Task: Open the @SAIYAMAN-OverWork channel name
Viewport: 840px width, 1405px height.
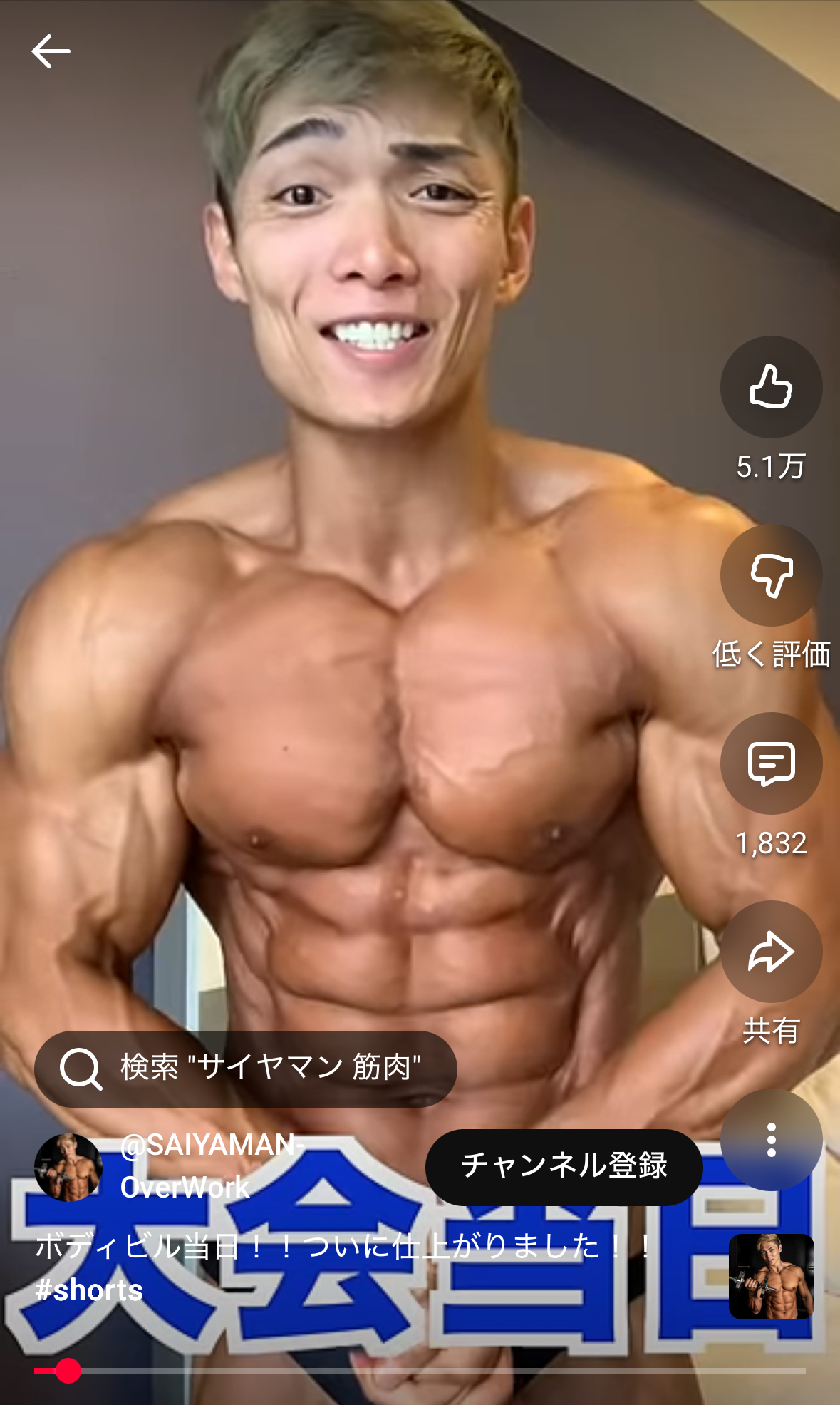Action: (212, 1166)
